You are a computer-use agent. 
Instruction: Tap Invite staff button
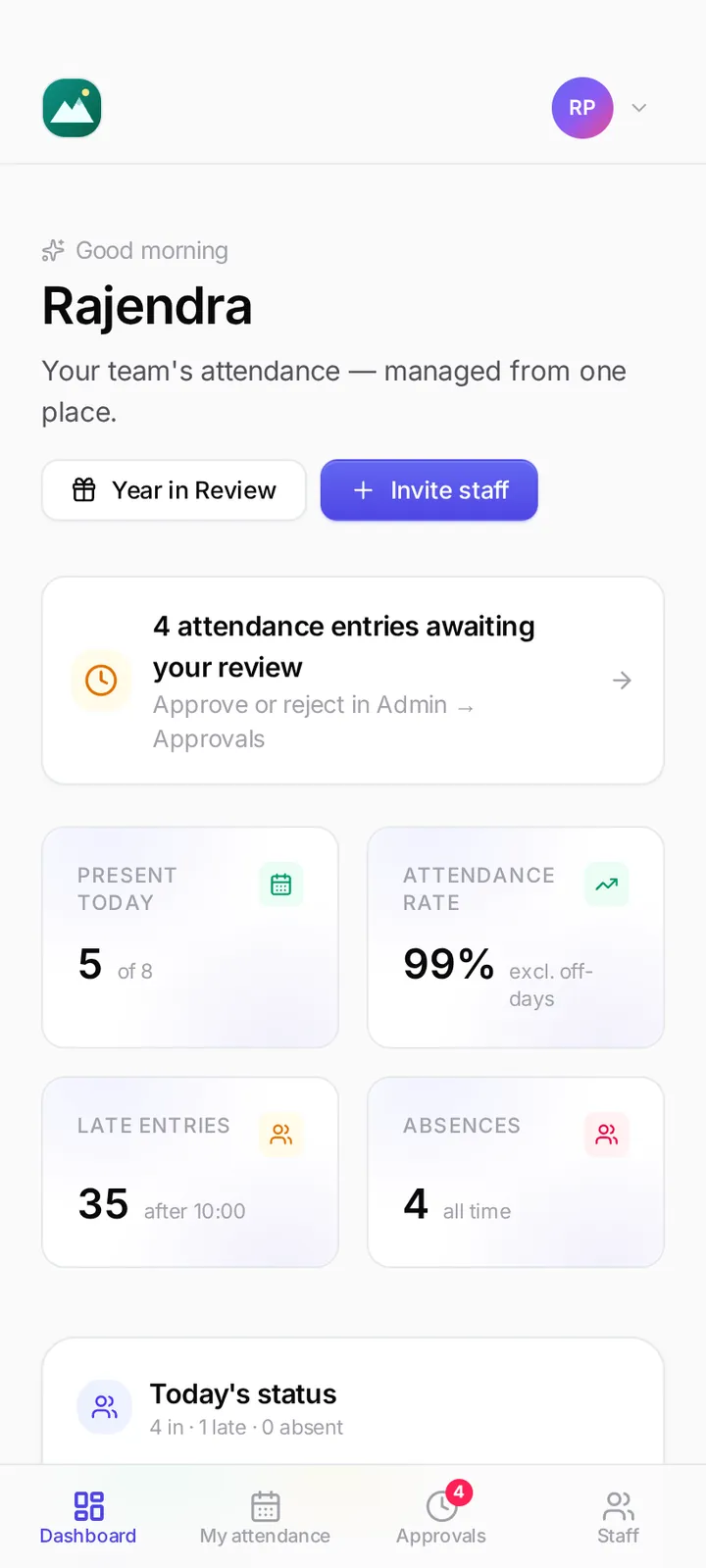pos(429,490)
